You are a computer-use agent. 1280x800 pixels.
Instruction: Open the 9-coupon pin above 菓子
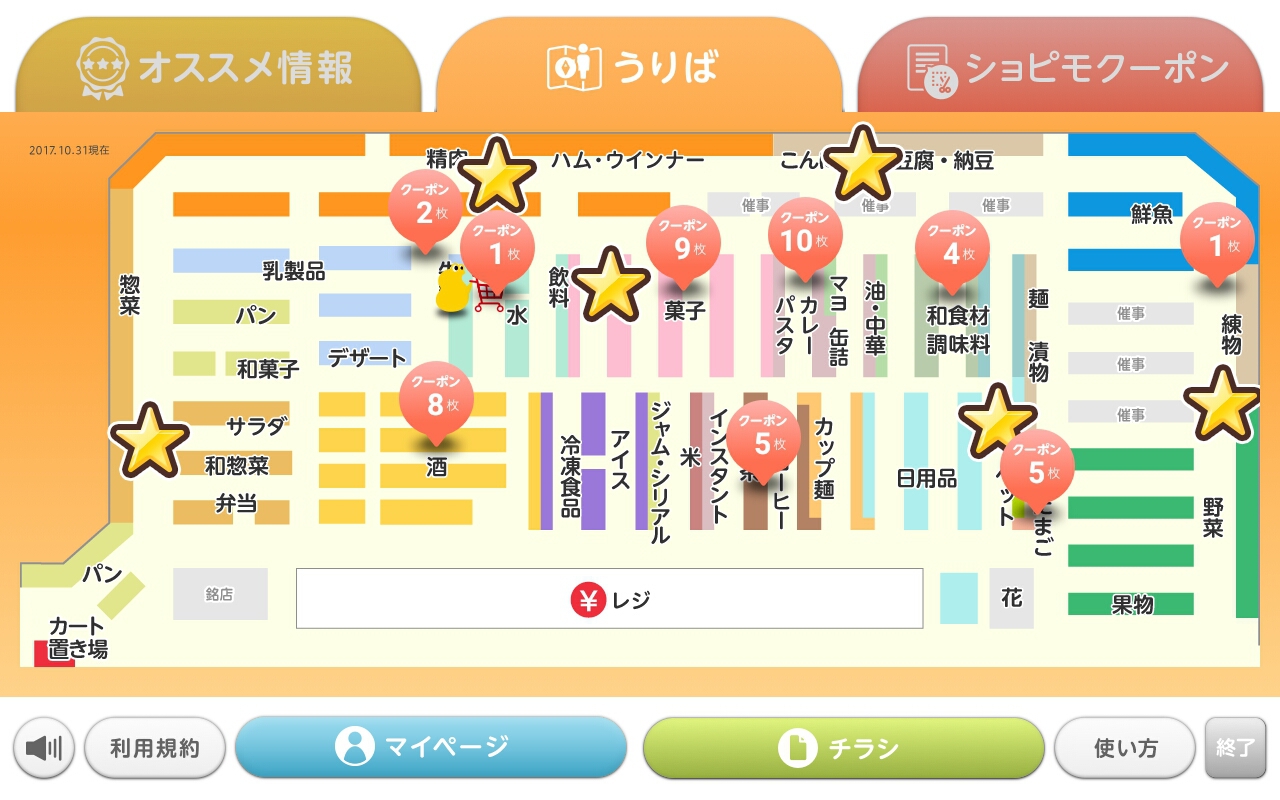(x=683, y=241)
